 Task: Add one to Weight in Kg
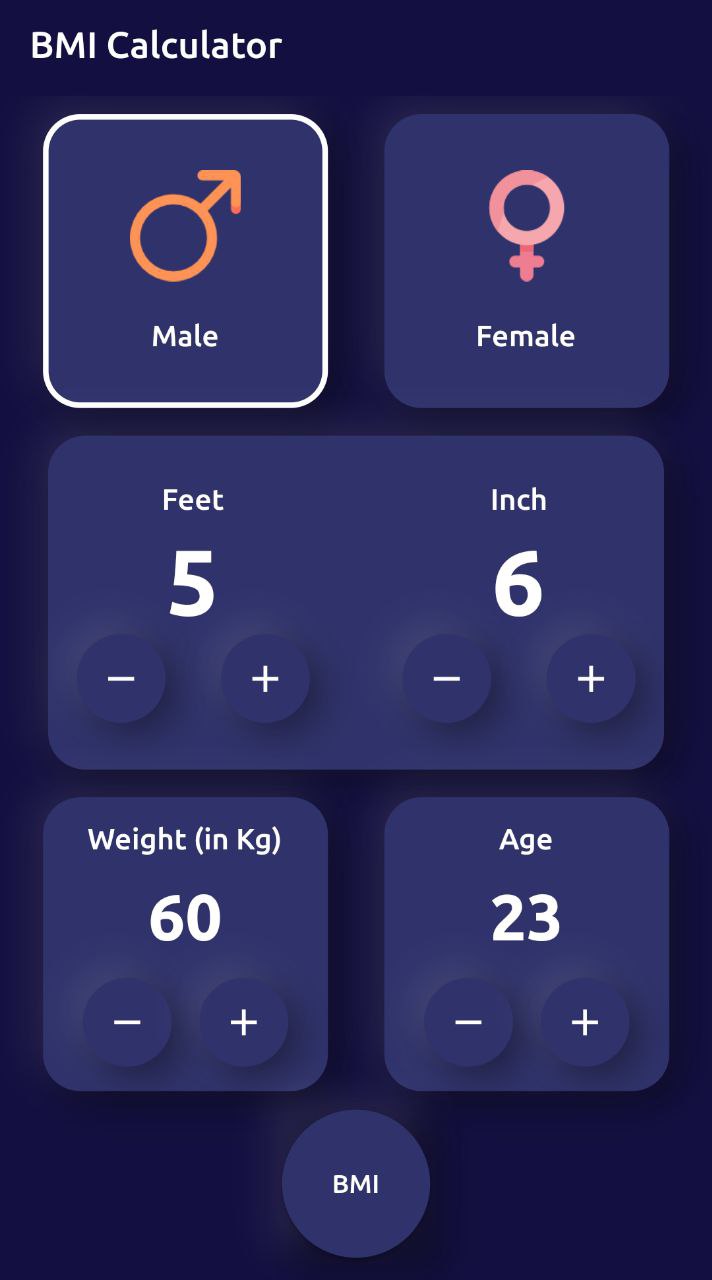[x=244, y=1022]
